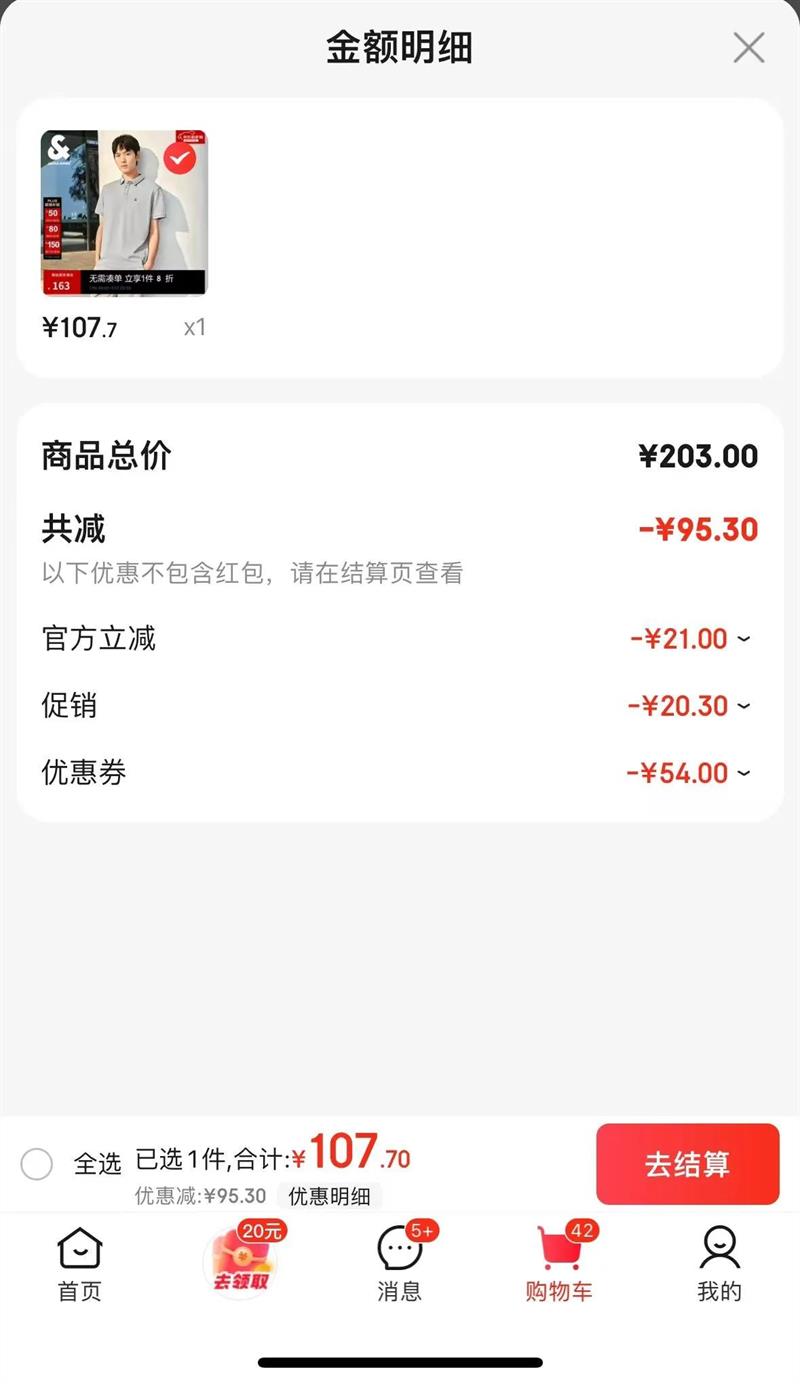The height and width of the screenshot is (1384, 800).
Task: Open the polo shirt product thumbnail
Action: (x=124, y=213)
